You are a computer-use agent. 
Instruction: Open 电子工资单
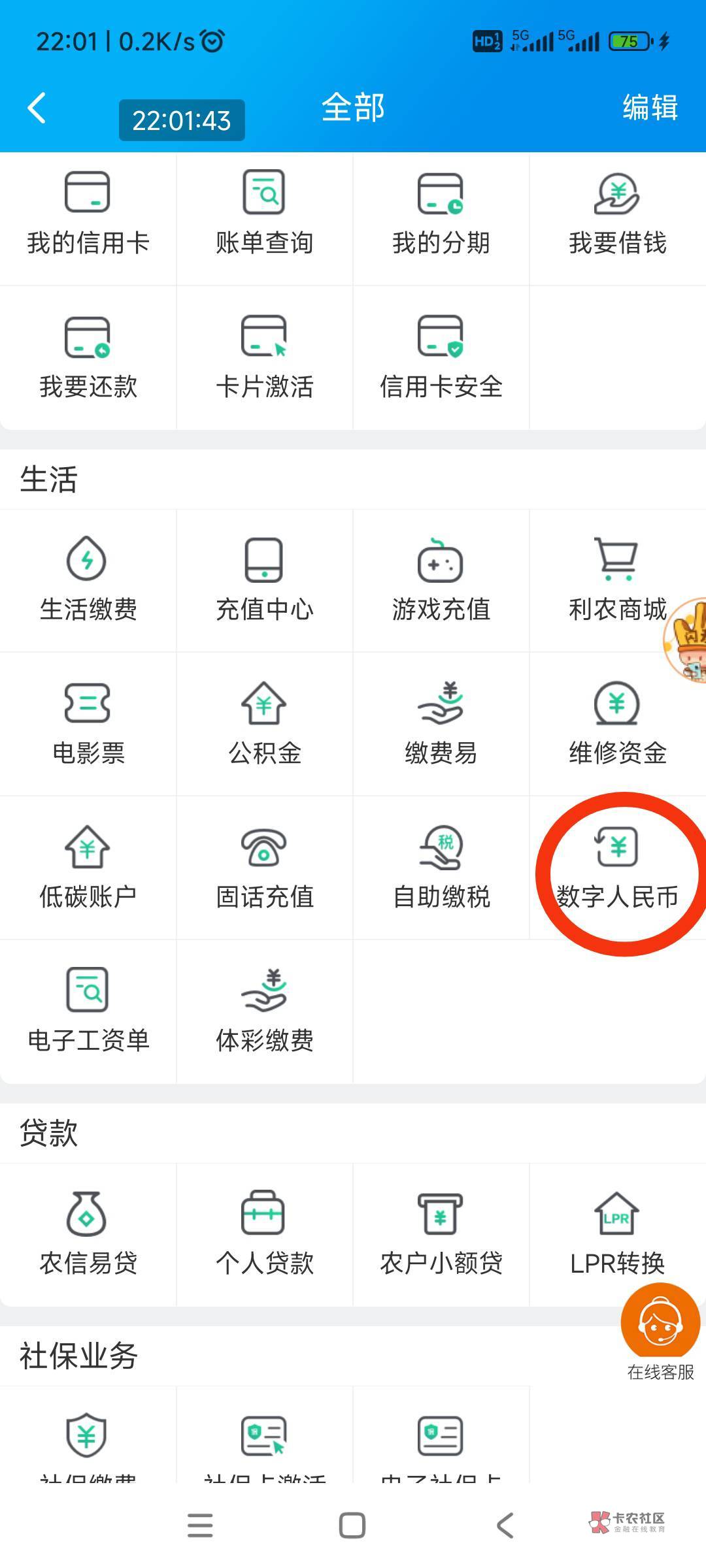tap(88, 1011)
